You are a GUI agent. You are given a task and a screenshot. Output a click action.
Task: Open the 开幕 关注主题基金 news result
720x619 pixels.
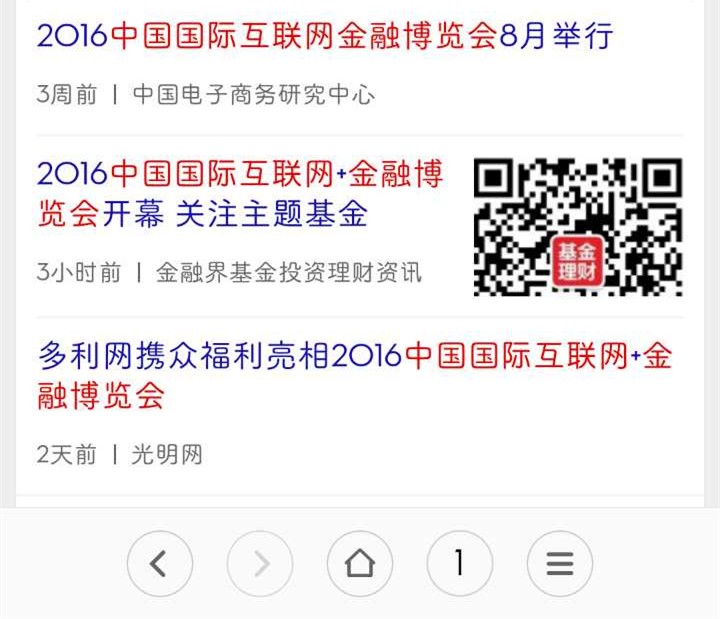[x=240, y=193]
